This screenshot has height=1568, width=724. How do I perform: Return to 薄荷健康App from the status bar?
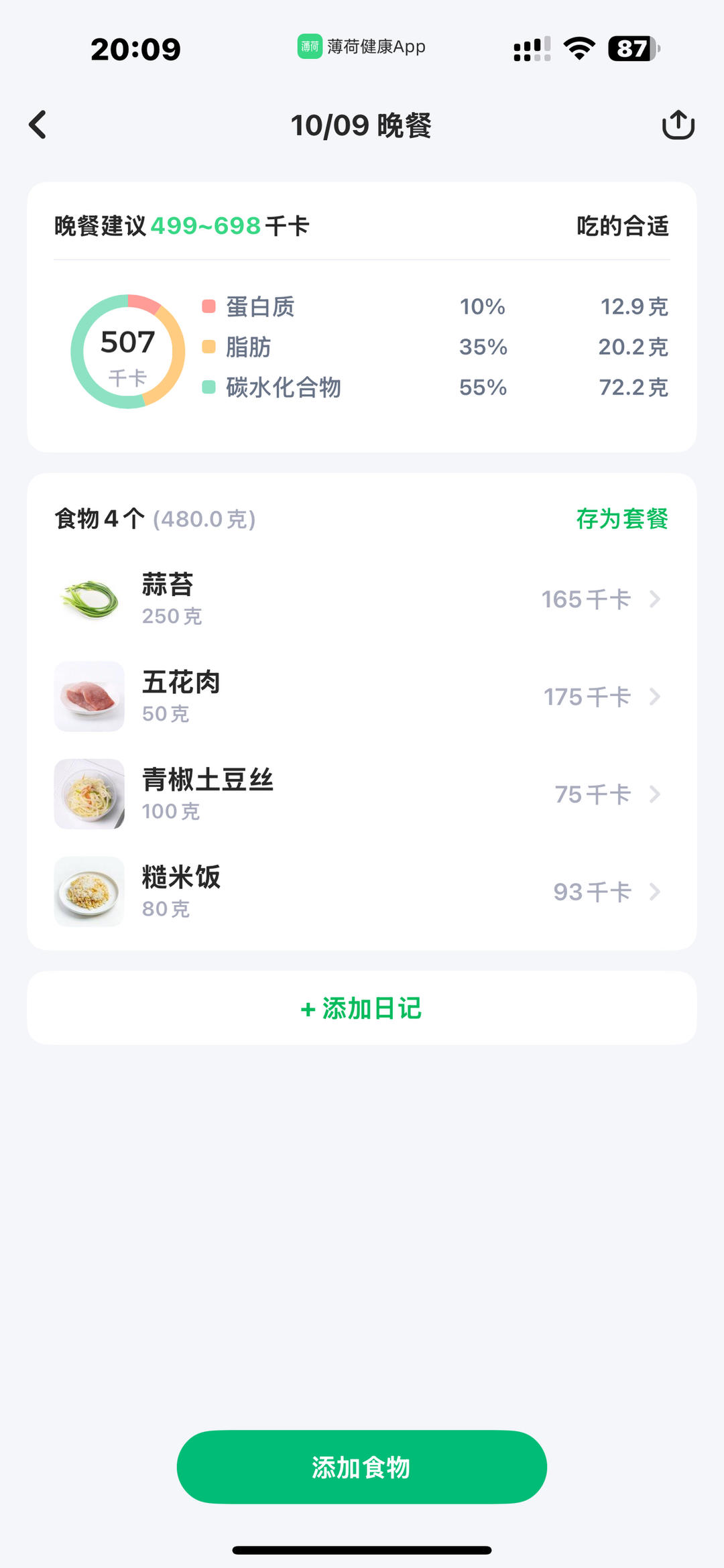(x=362, y=47)
